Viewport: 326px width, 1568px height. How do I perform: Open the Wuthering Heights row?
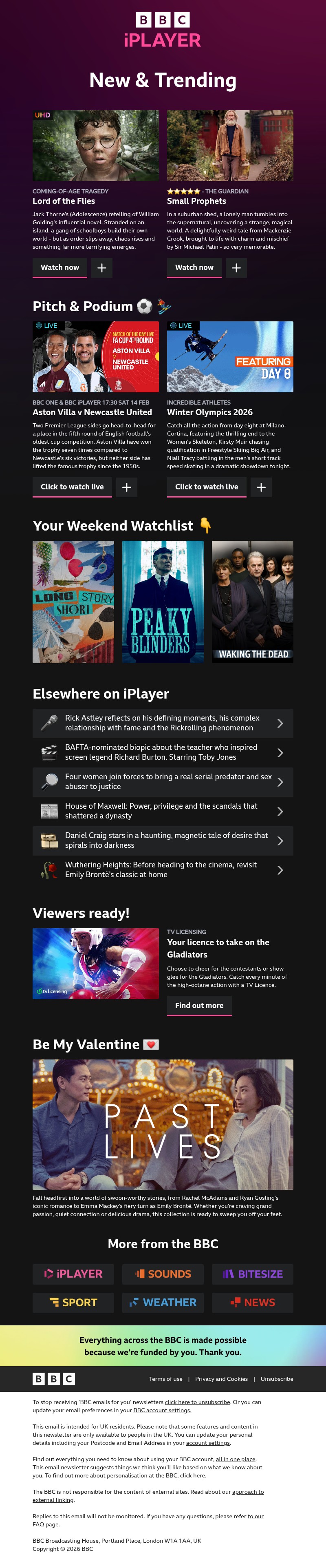point(163,870)
